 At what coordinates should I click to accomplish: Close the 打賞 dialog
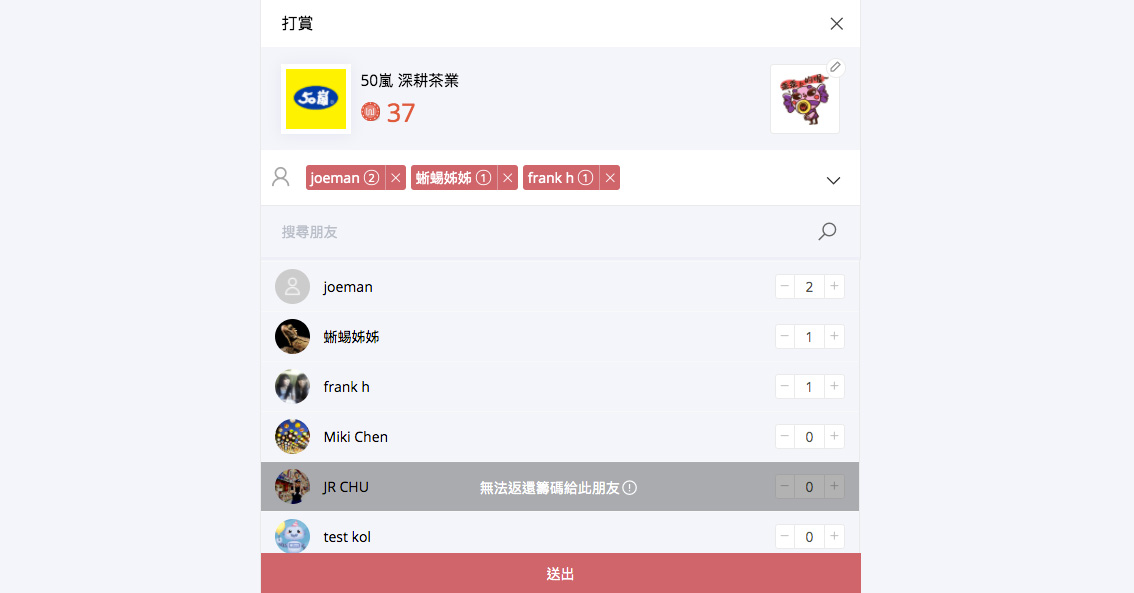[x=837, y=24]
